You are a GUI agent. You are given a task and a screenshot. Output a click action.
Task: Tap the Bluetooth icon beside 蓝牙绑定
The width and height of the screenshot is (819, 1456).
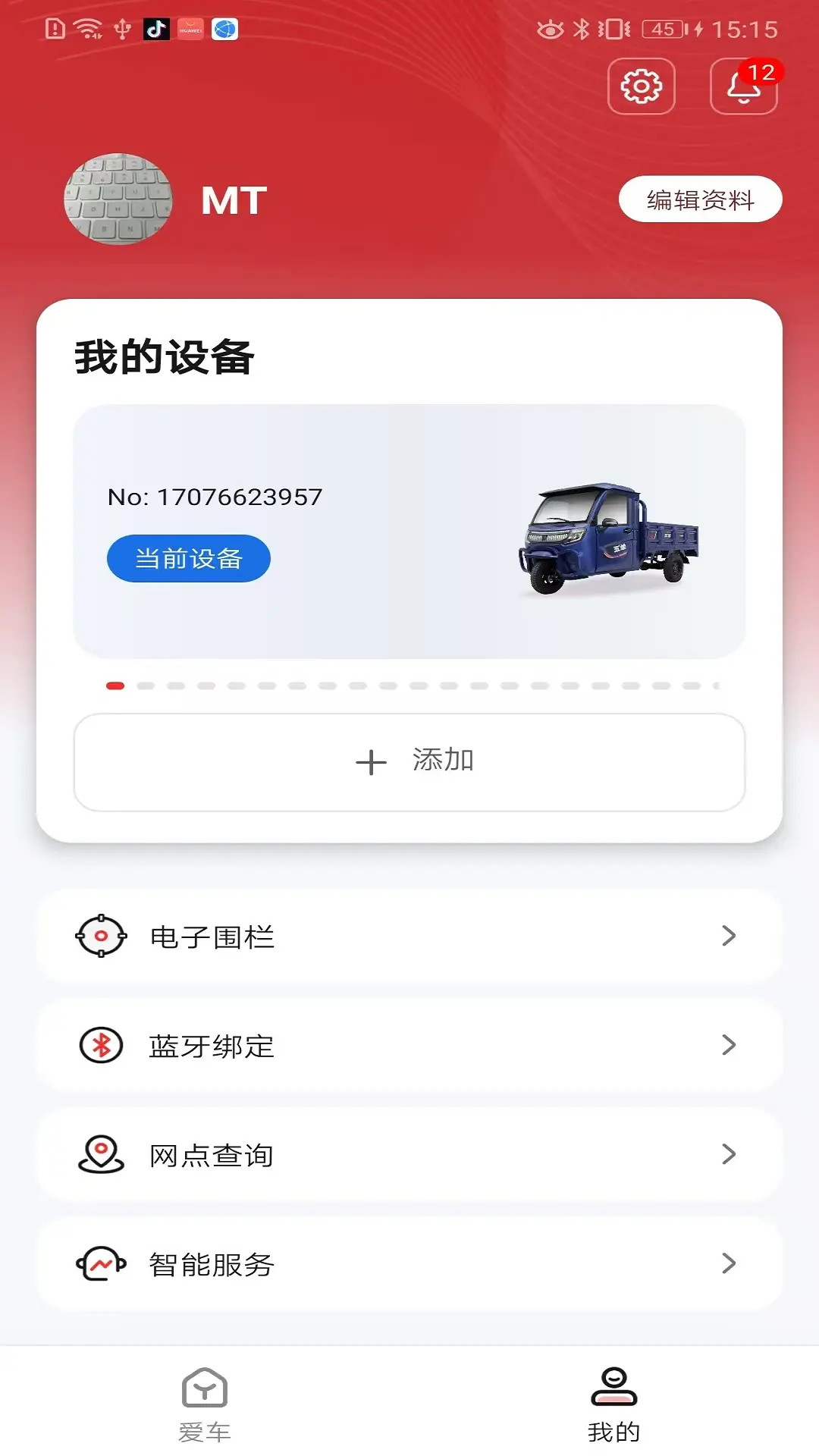(100, 1046)
